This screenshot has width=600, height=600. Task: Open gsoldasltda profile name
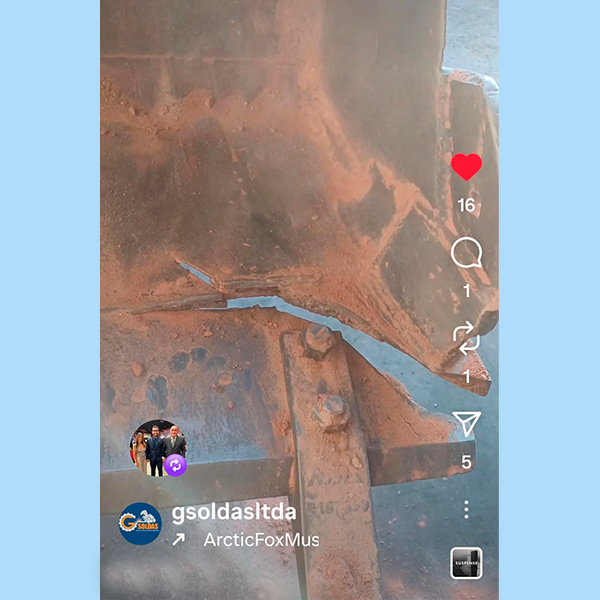(x=234, y=512)
